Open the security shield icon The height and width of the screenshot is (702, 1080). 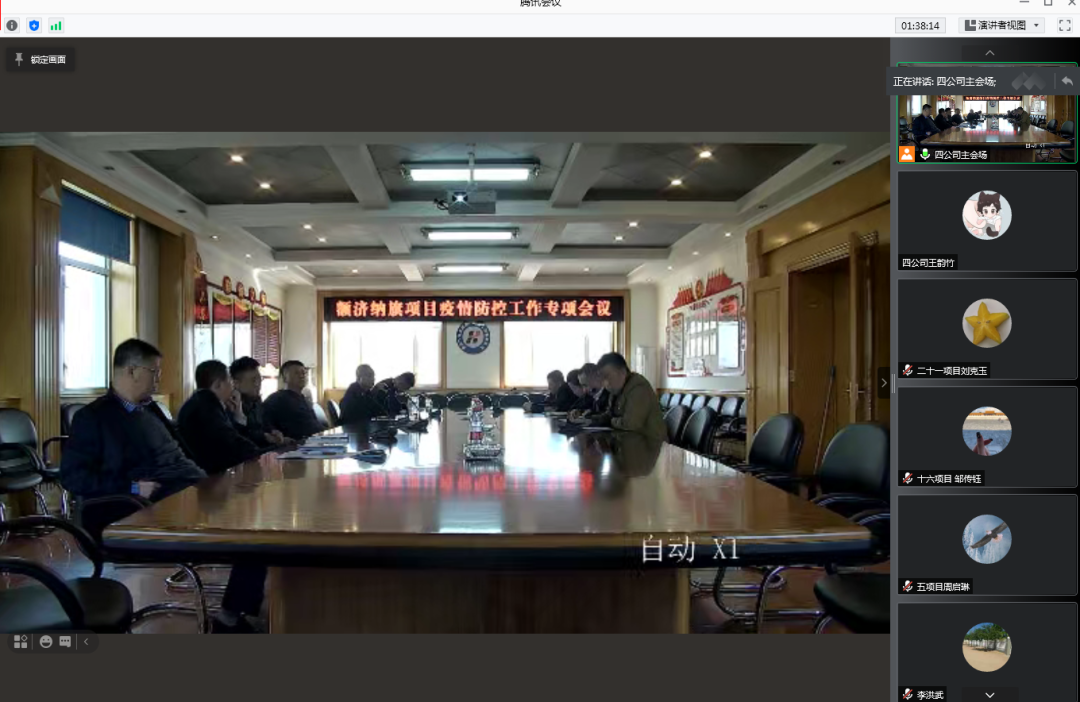pos(34,25)
